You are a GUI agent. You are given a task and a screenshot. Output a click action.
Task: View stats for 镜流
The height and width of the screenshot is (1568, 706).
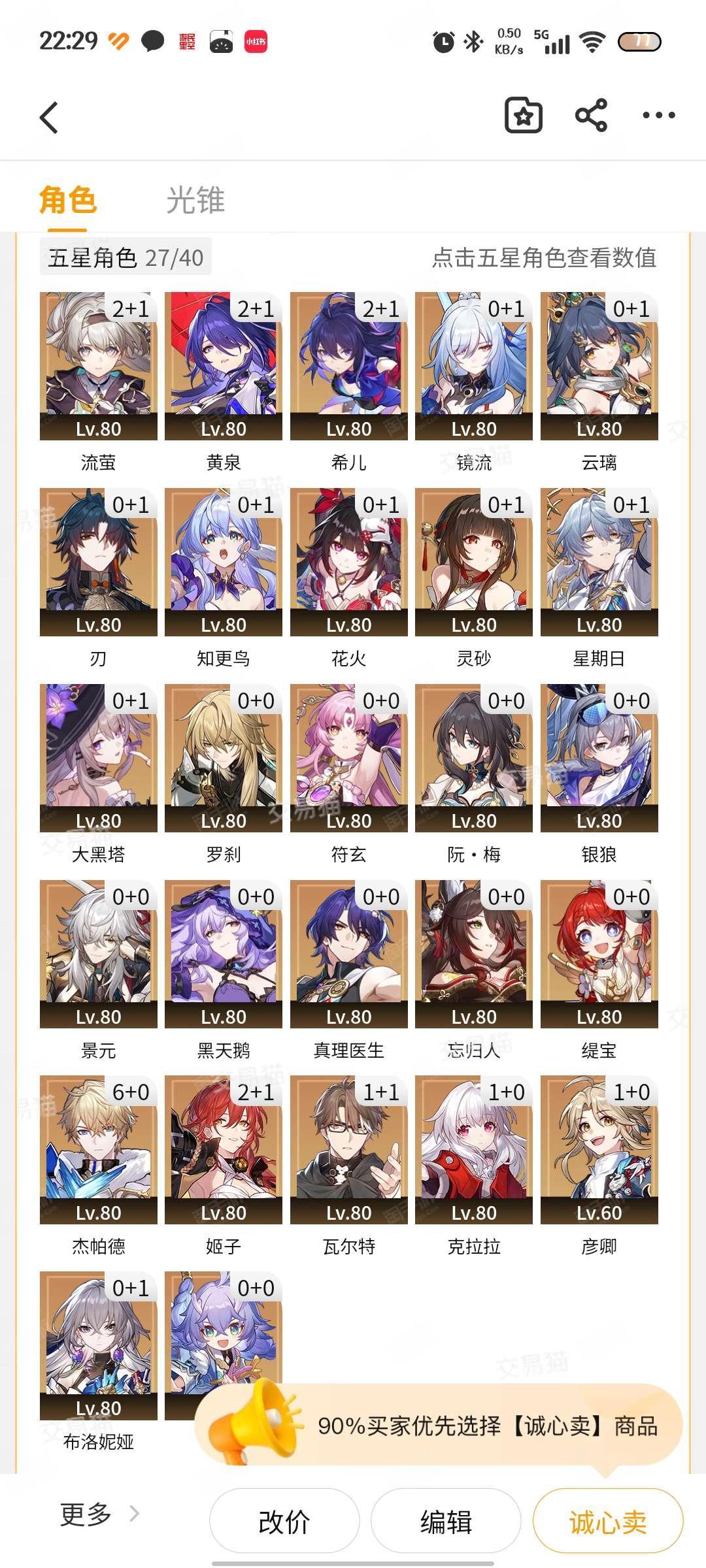pyautogui.click(x=474, y=383)
